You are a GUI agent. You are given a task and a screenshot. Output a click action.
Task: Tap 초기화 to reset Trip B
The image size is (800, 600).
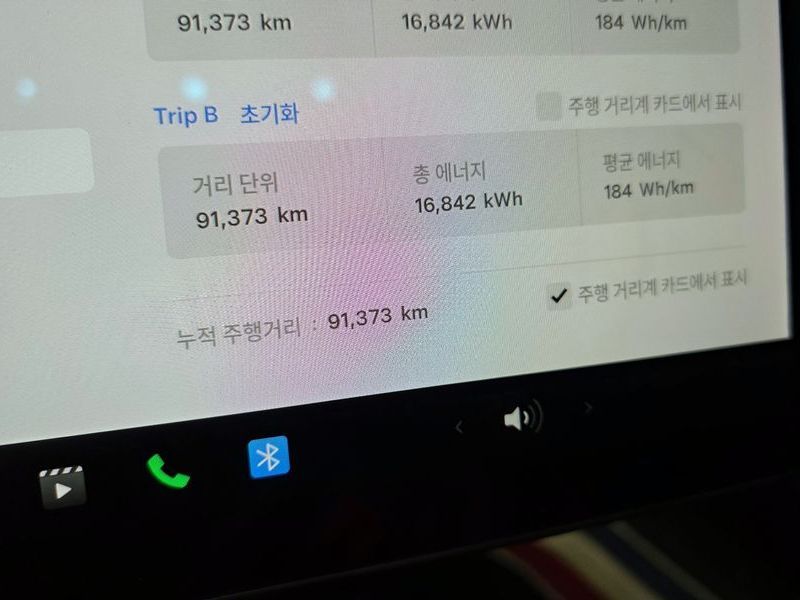(x=269, y=113)
